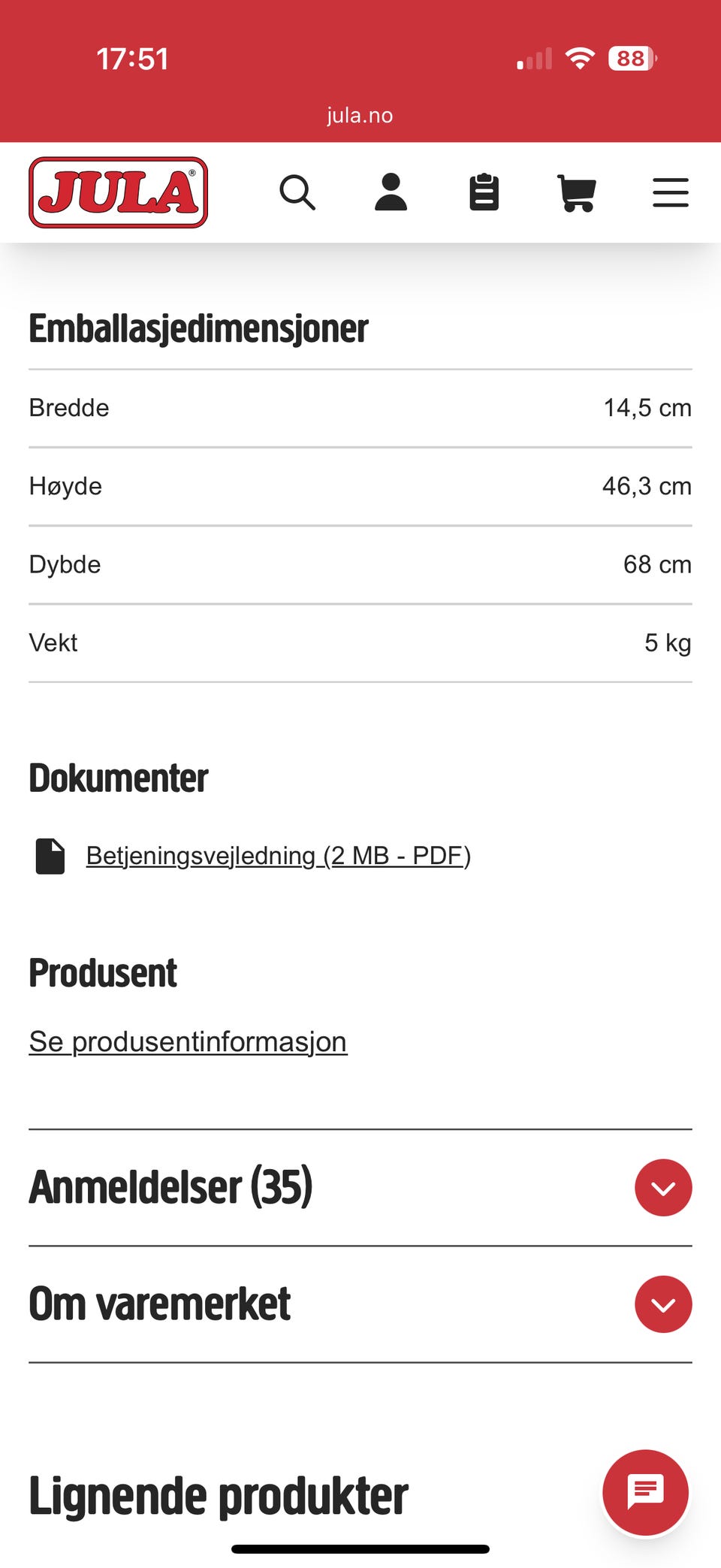
Task: Open the search function
Action: (297, 193)
